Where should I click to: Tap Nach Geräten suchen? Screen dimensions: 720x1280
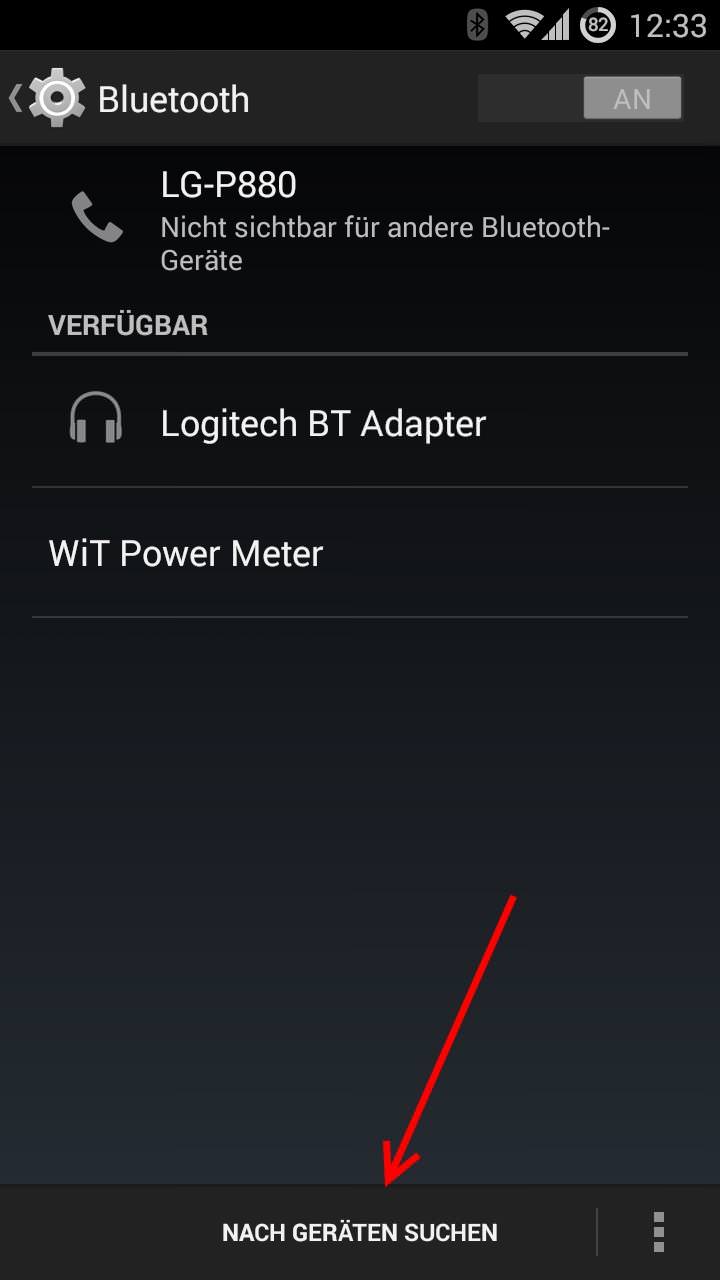click(x=360, y=1232)
